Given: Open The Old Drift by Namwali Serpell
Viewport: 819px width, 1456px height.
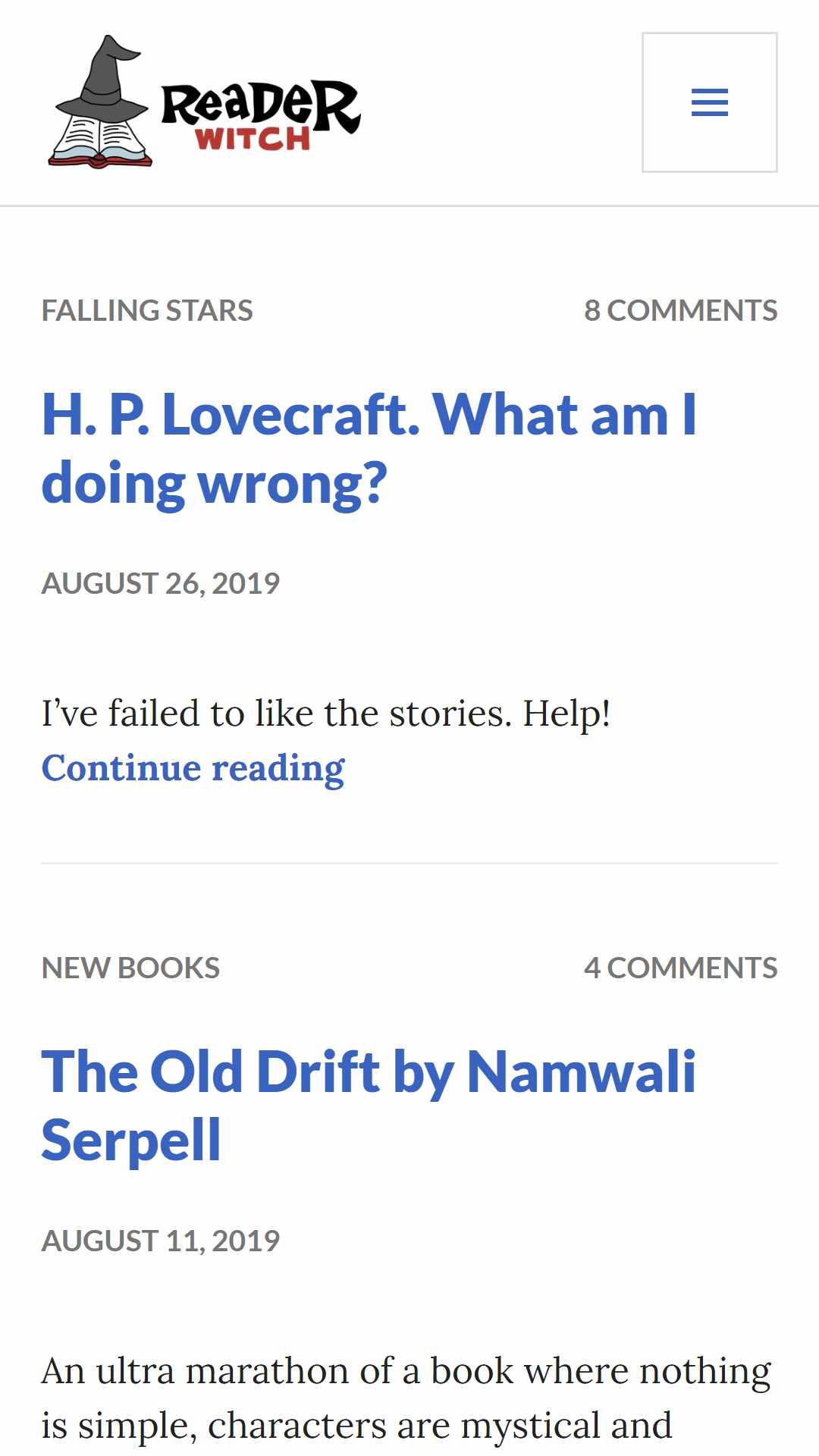Looking at the screenshot, I should [x=369, y=1106].
